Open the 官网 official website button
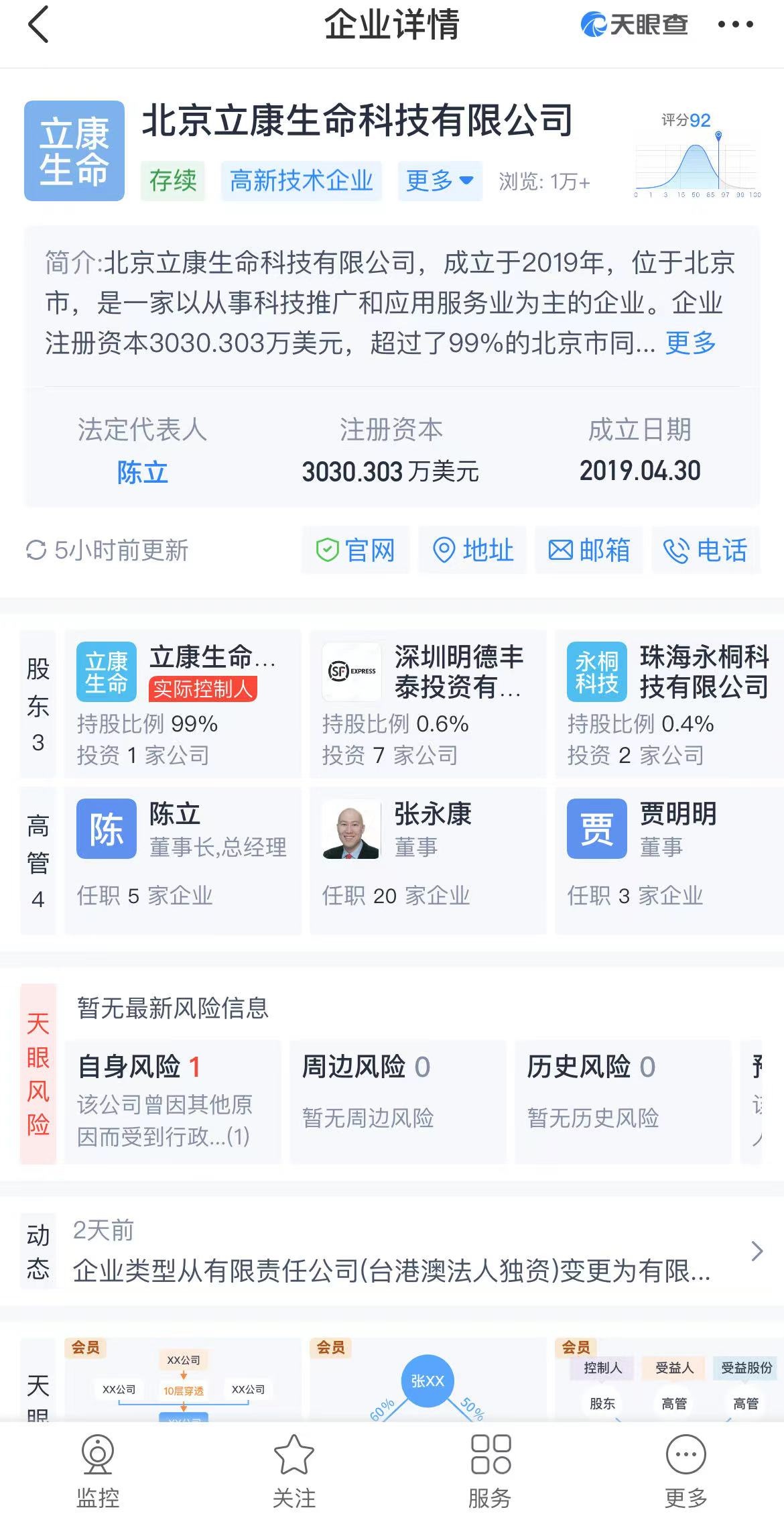The image size is (784, 1522). [355, 550]
